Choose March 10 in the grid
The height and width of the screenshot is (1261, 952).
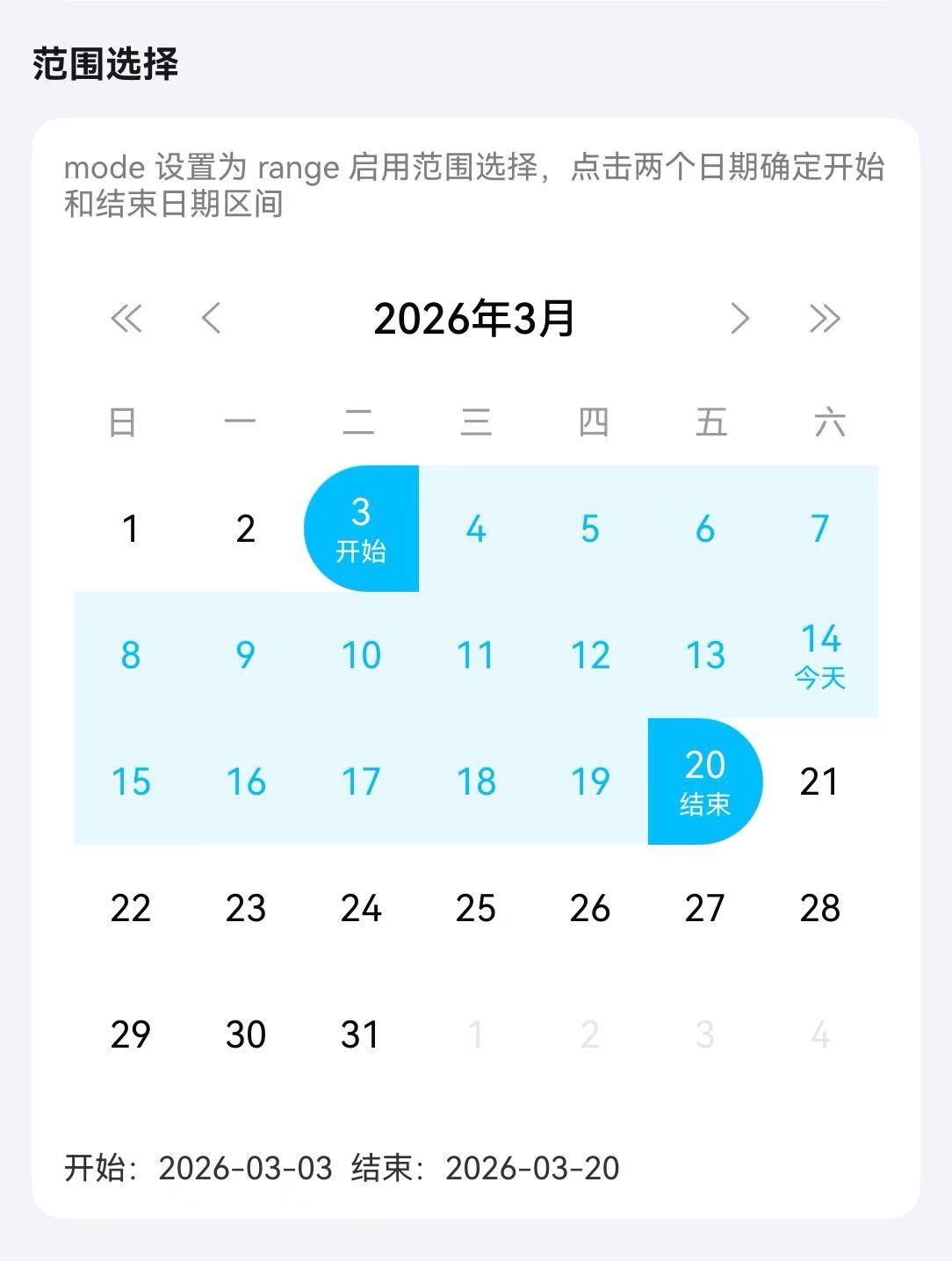pyautogui.click(x=361, y=655)
